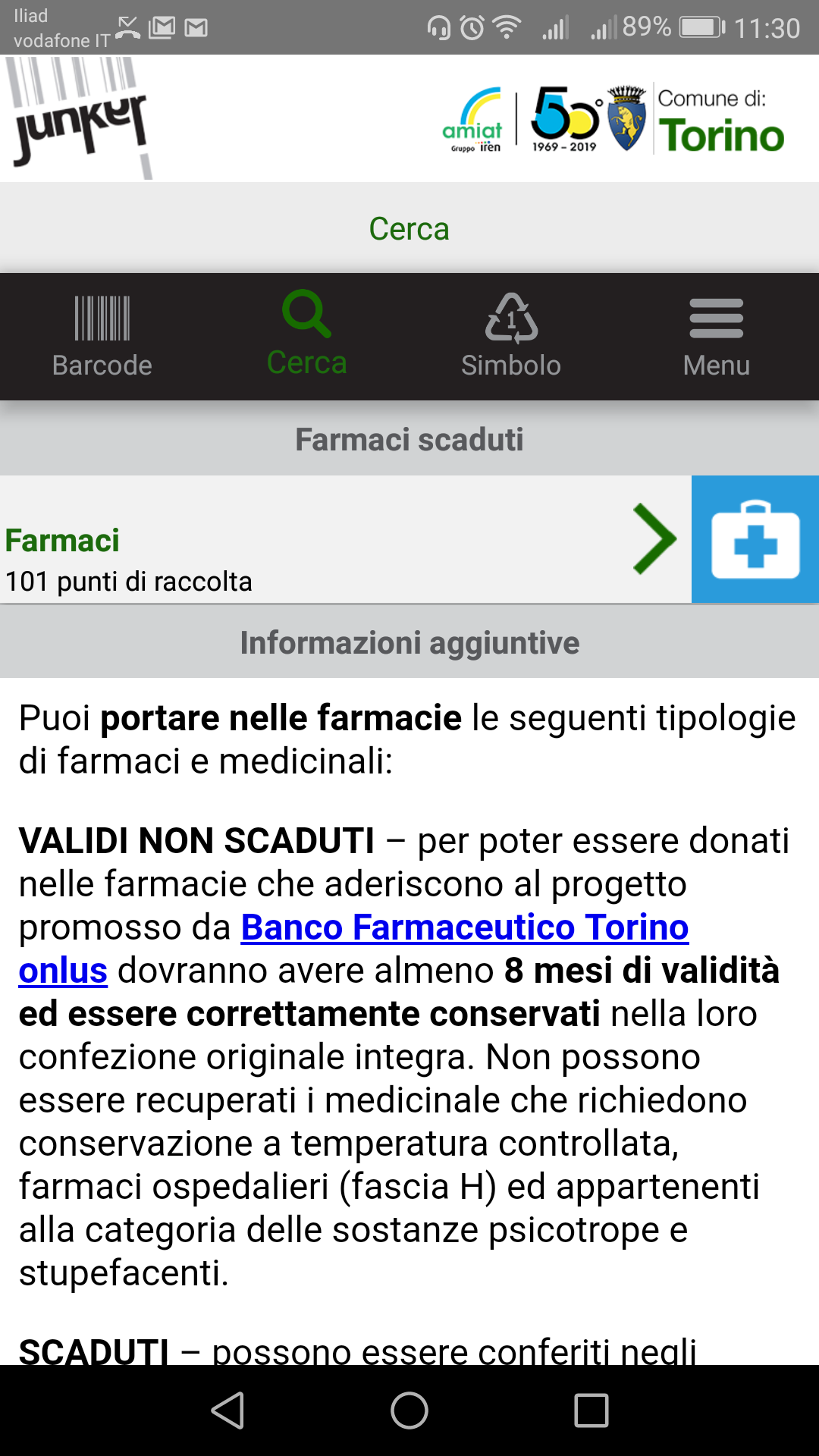The height and width of the screenshot is (1456, 819).
Task: Open the hamburger Menu
Action: pyautogui.click(x=717, y=337)
